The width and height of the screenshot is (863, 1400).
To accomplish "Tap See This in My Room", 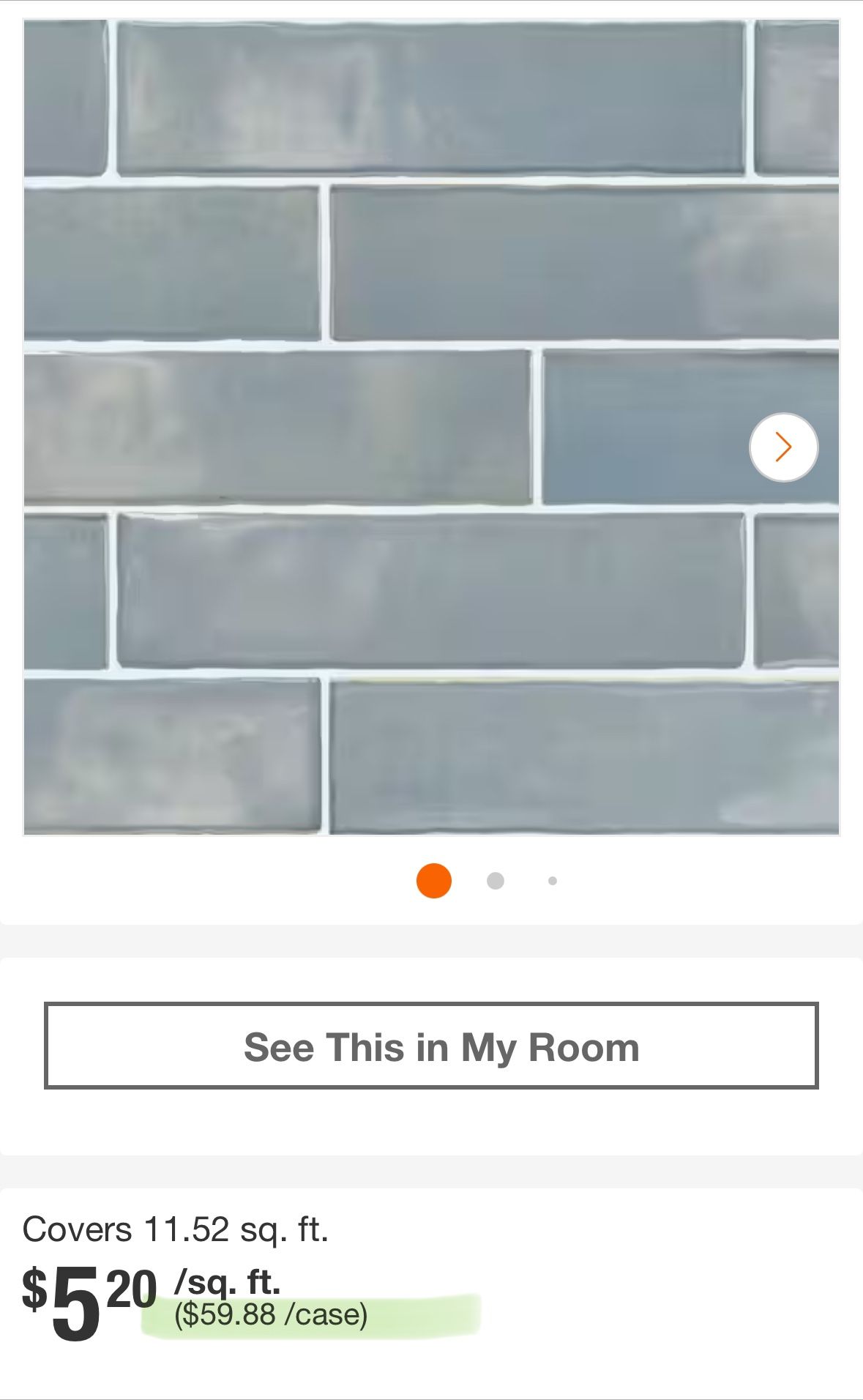I will [x=431, y=1046].
